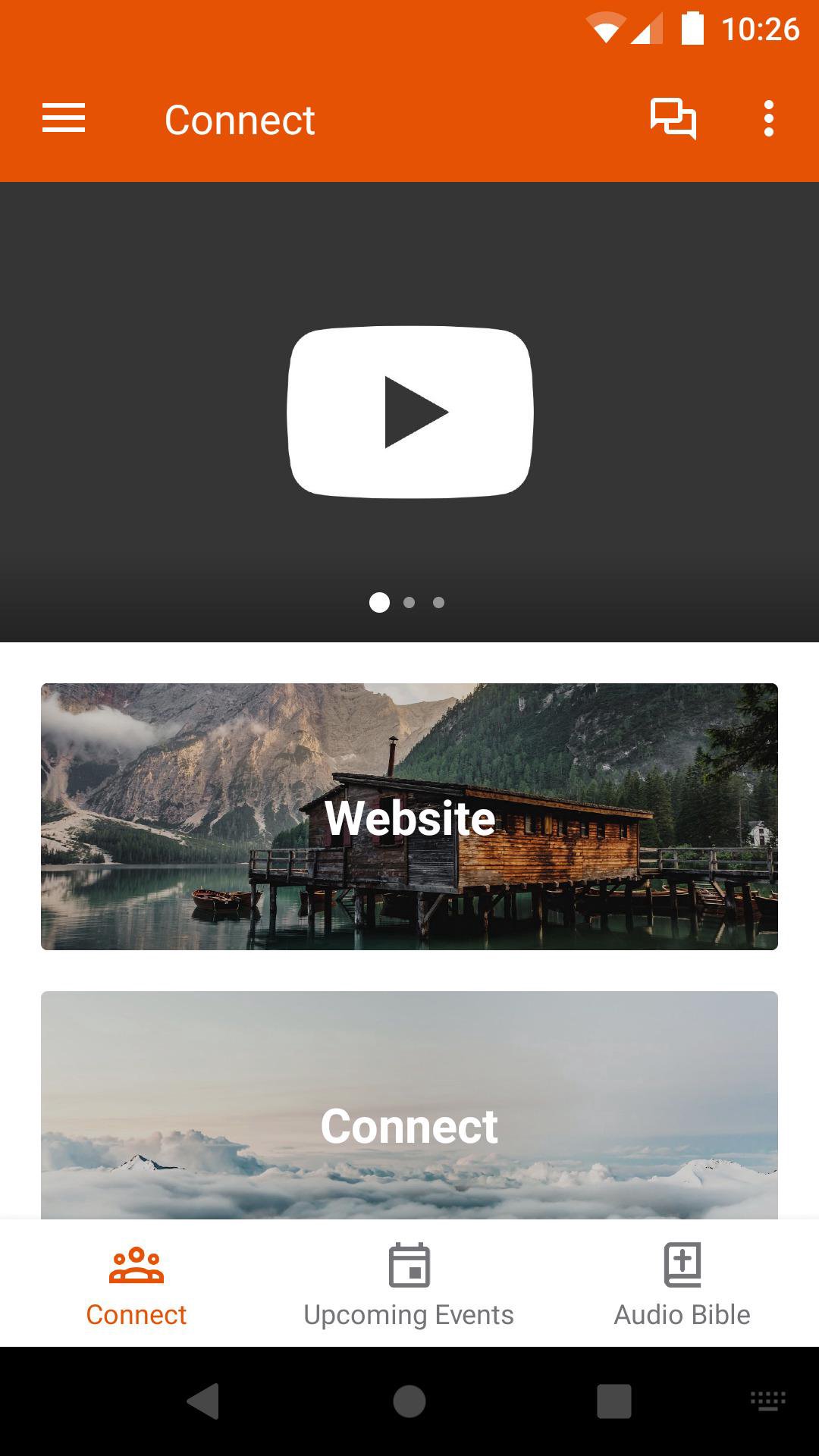Go back with the system back button

pos(203,1401)
